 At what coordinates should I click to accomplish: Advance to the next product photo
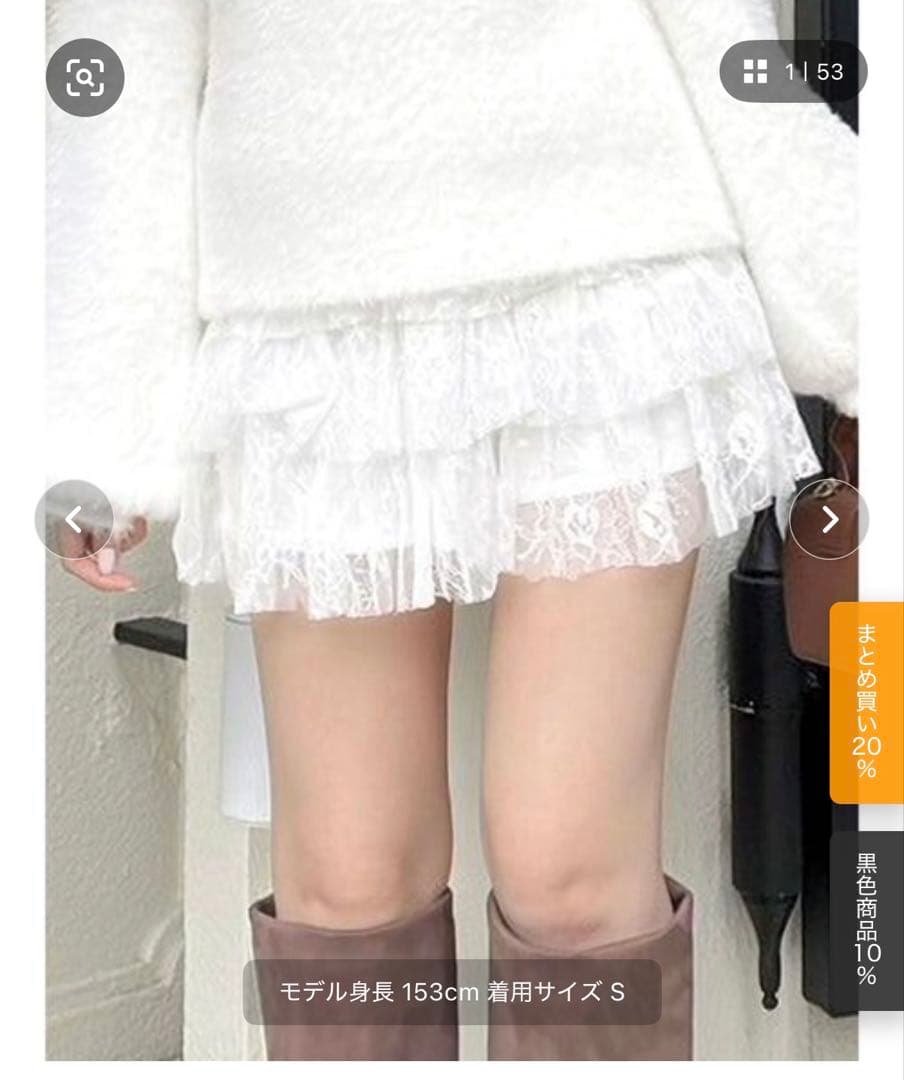tap(829, 520)
